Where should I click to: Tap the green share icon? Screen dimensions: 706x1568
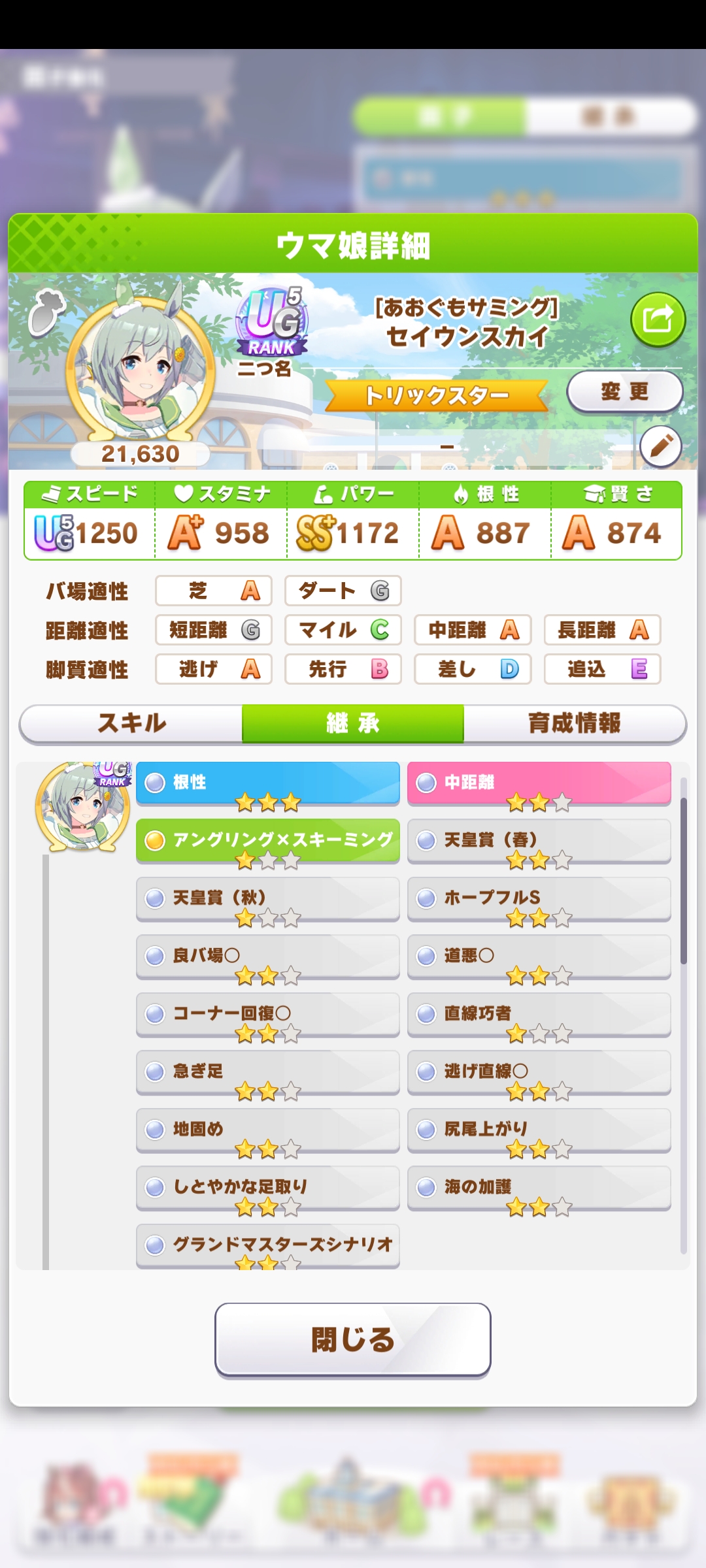(658, 320)
